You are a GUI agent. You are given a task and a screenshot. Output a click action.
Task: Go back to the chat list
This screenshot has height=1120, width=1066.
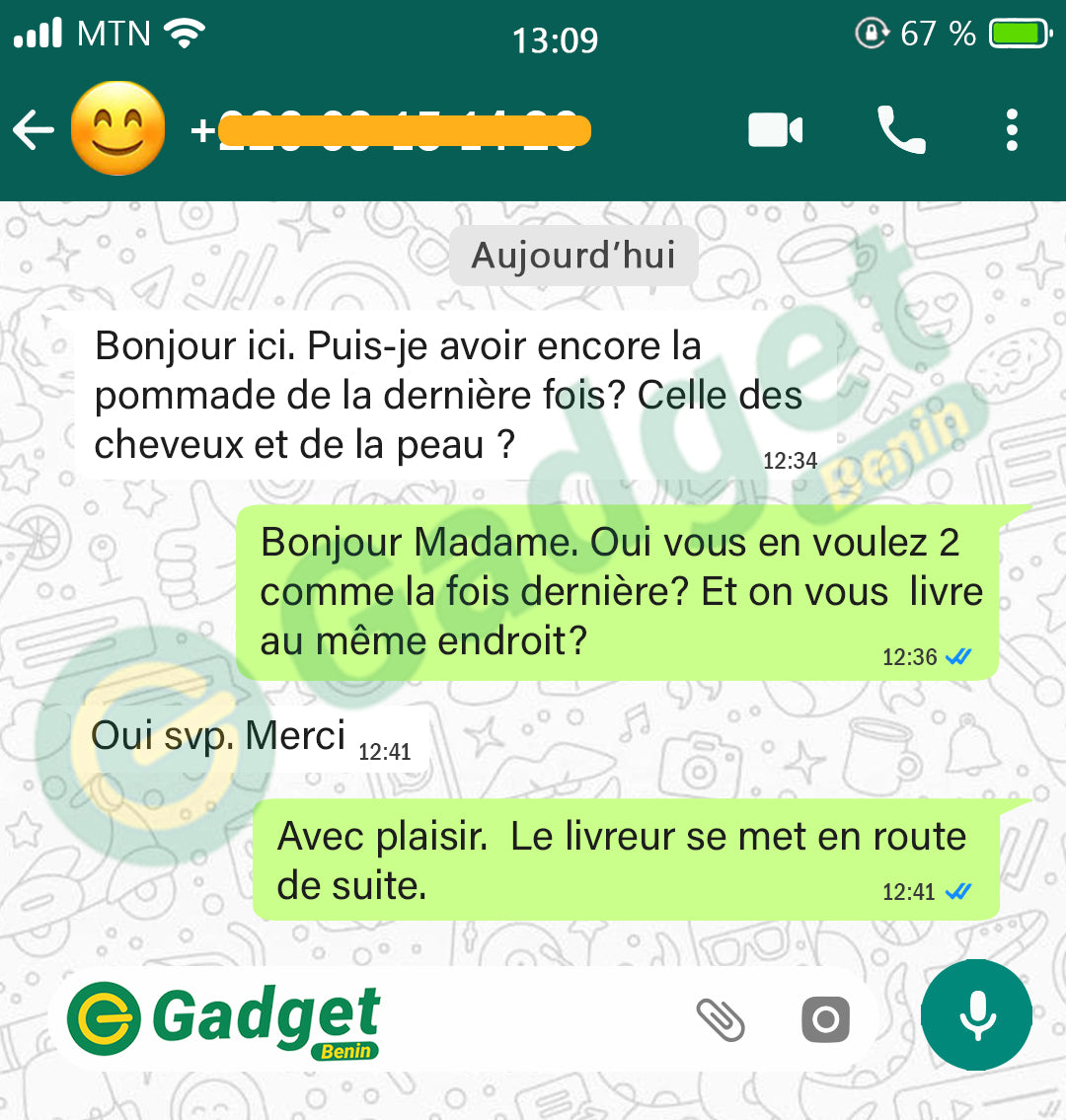click(x=34, y=130)
